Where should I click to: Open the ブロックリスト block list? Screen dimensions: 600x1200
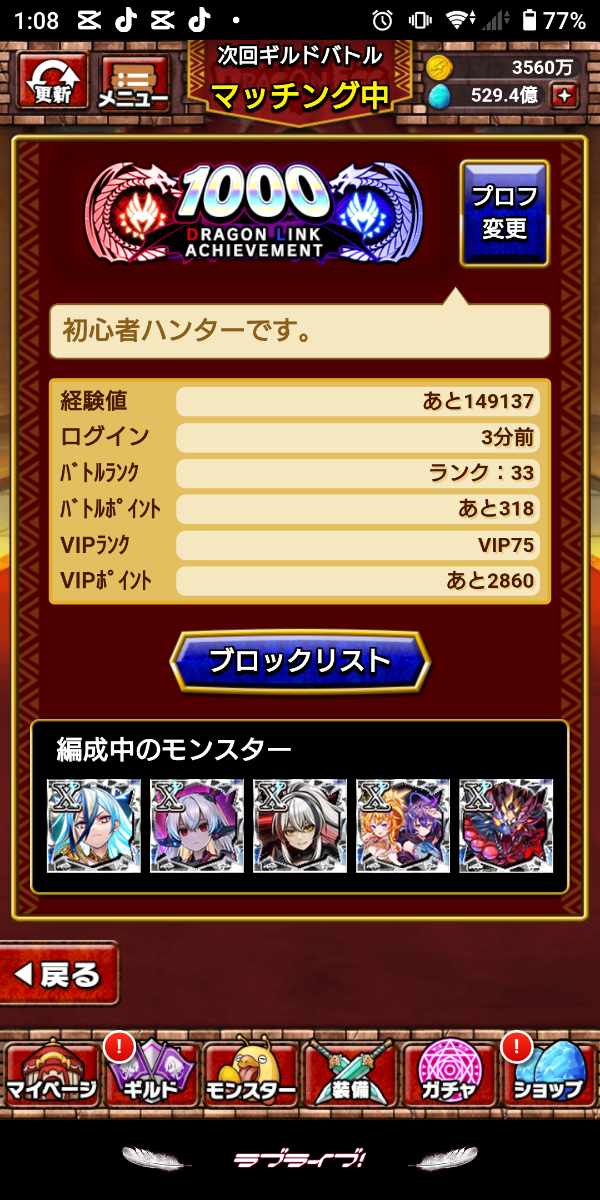click(300, 661)
